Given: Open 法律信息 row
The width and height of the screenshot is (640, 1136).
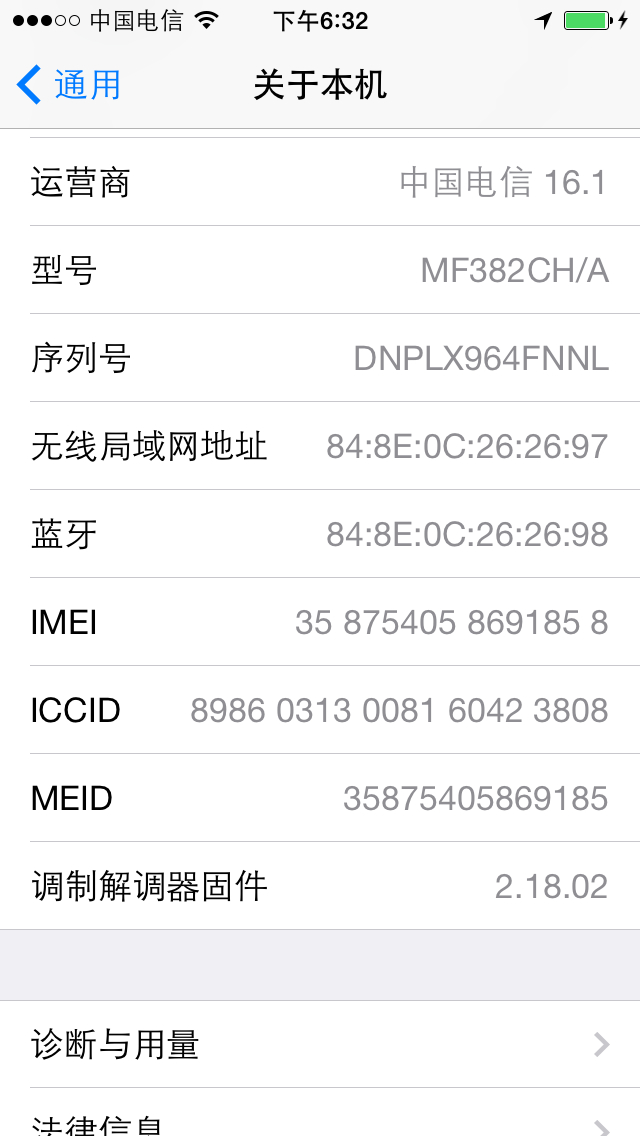Looking at the screenshot, I should (x=320, y=1122).
